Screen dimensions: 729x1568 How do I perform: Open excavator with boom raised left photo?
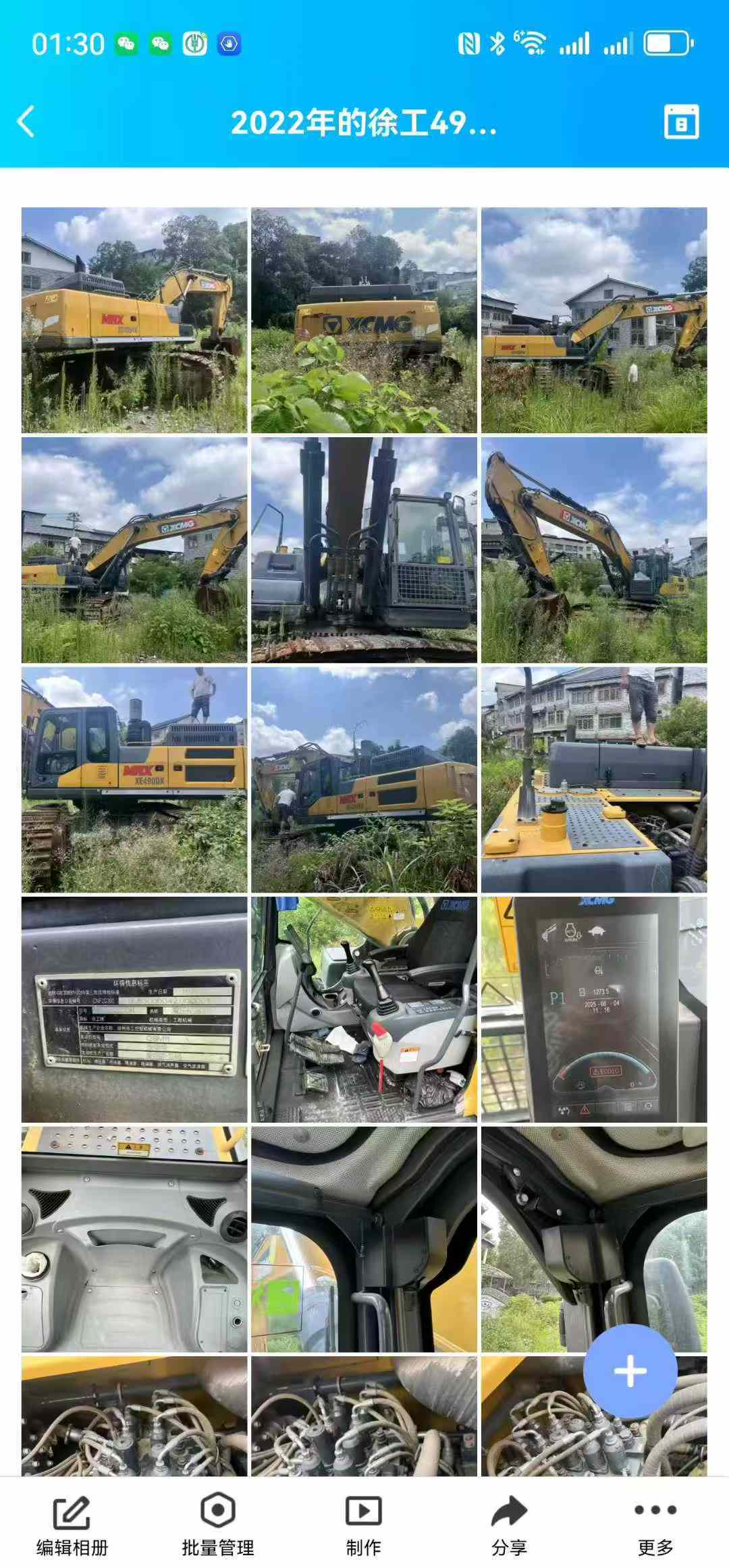pos(594,550)
